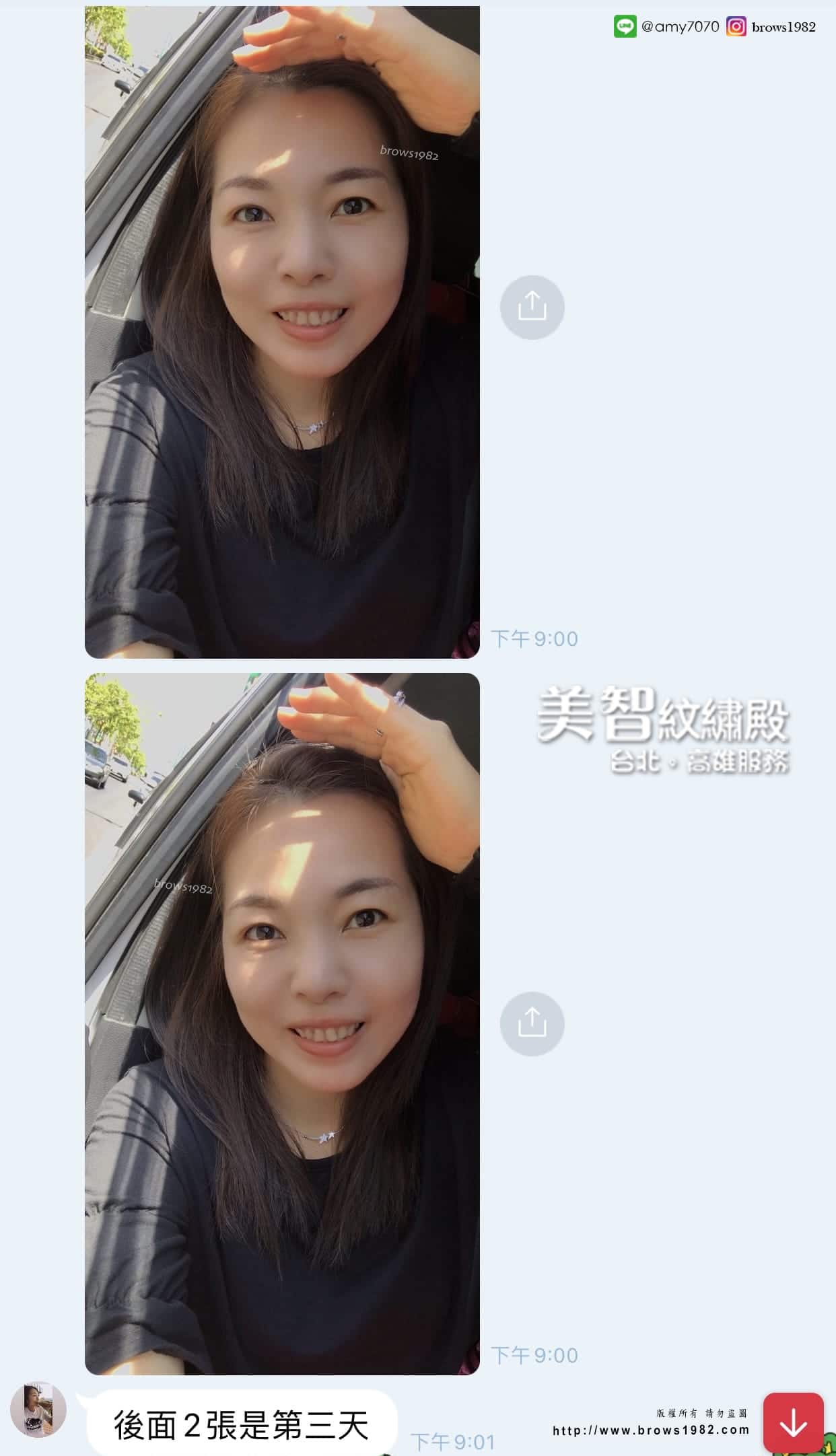Share the second photo message
The height and width of the screenshot is (1456, 836).
(x=532, y=1023)
